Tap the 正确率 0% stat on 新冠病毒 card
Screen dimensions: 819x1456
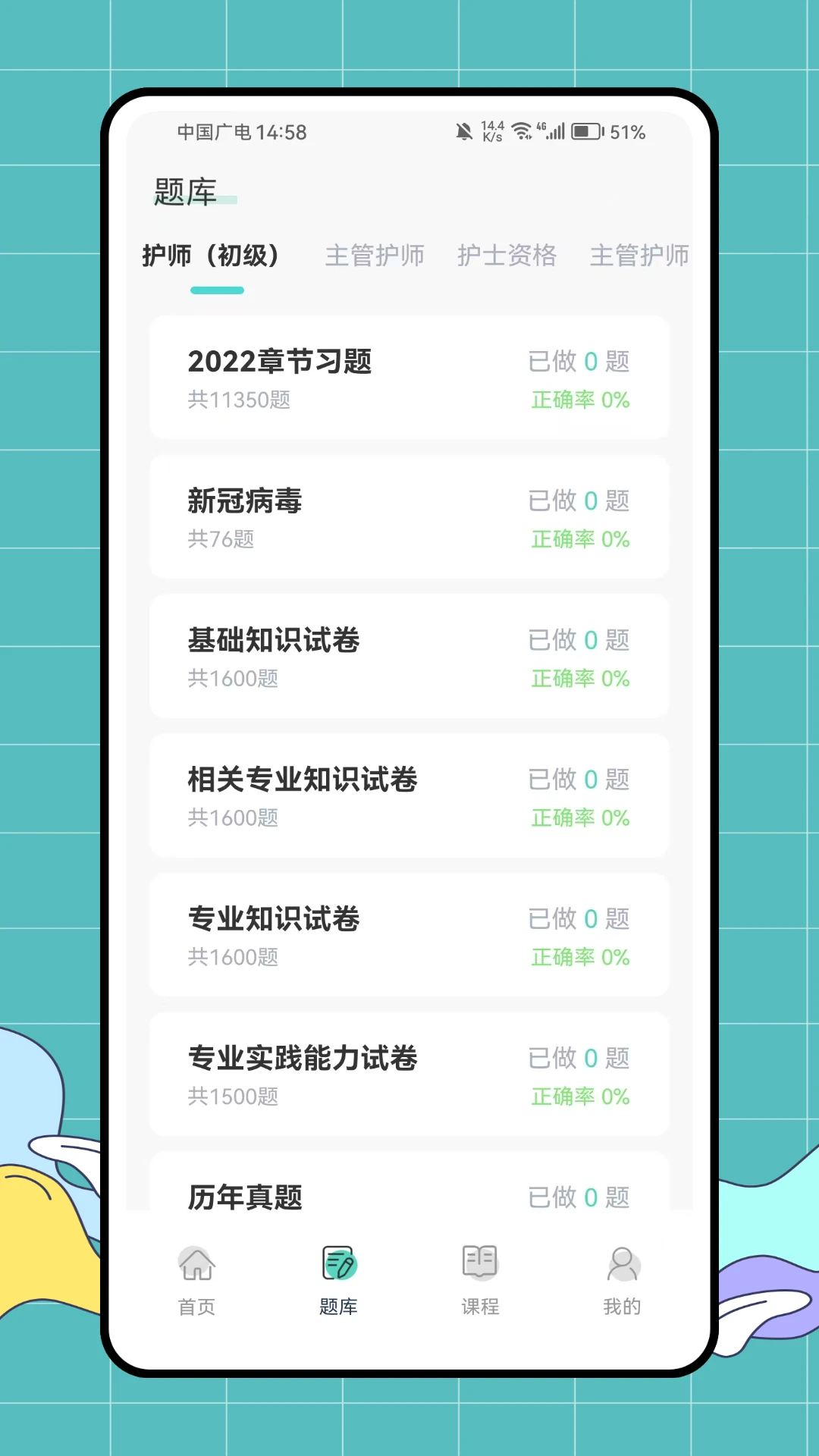(x=580, y=540)
